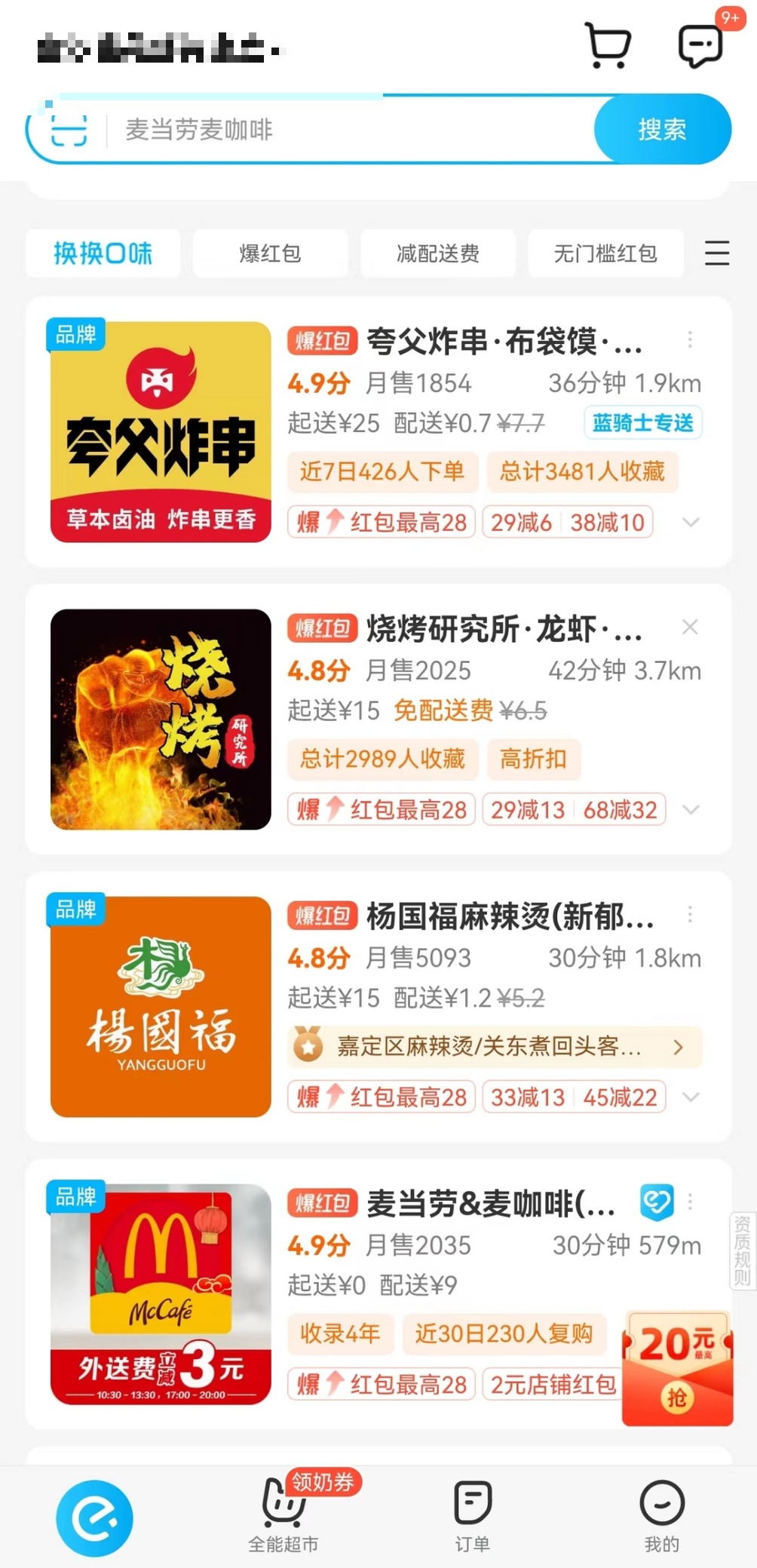
Task: Expand discounts for 杨国福麻辣烫
Action: (x=691, y=1097)
